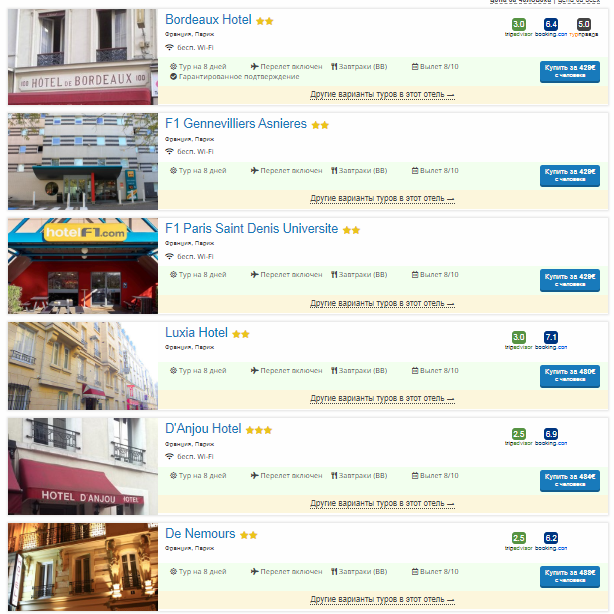Screen dimensions: 614x614
Task: View other tour options for D'Anjou Hotel
Action: pyautogui.click(x=381, y=503)
